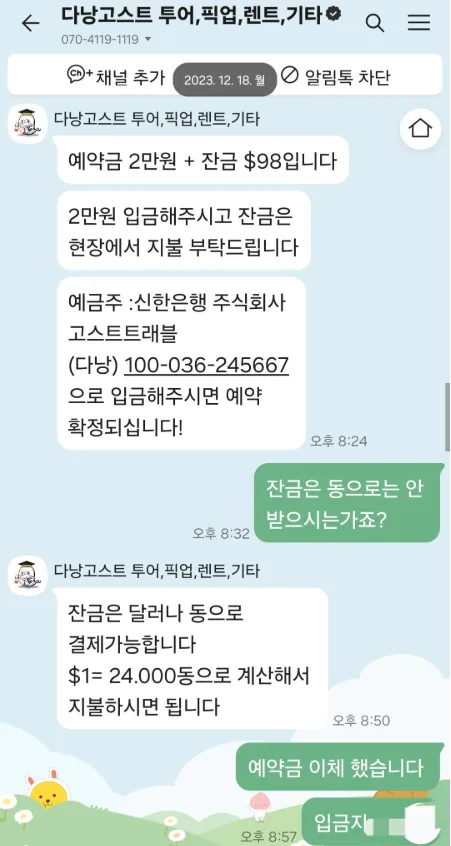The image size is (451, 846).
Task: Search within this chat
Action: pos(374,23)
